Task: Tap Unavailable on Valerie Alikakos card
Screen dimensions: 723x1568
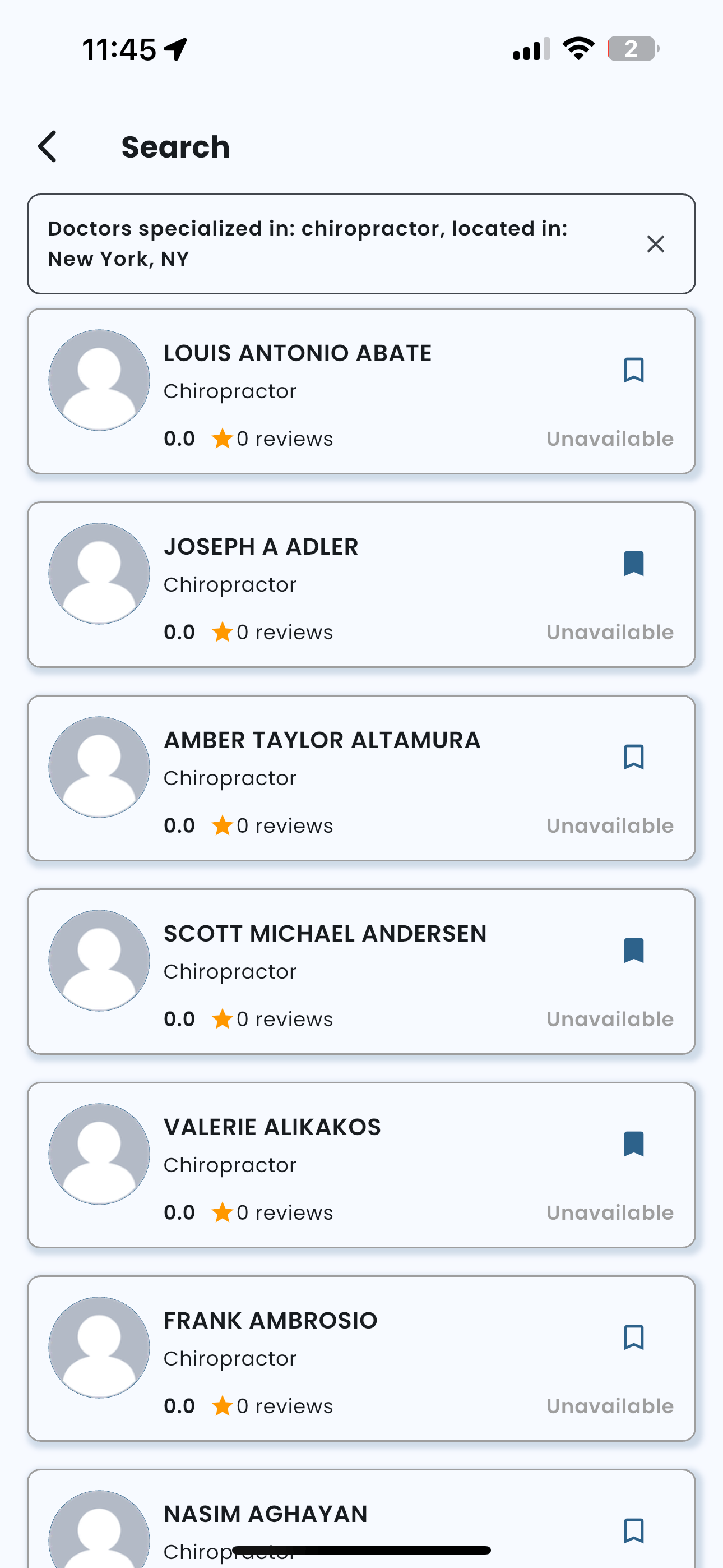Action: [x=609, y=1212]
